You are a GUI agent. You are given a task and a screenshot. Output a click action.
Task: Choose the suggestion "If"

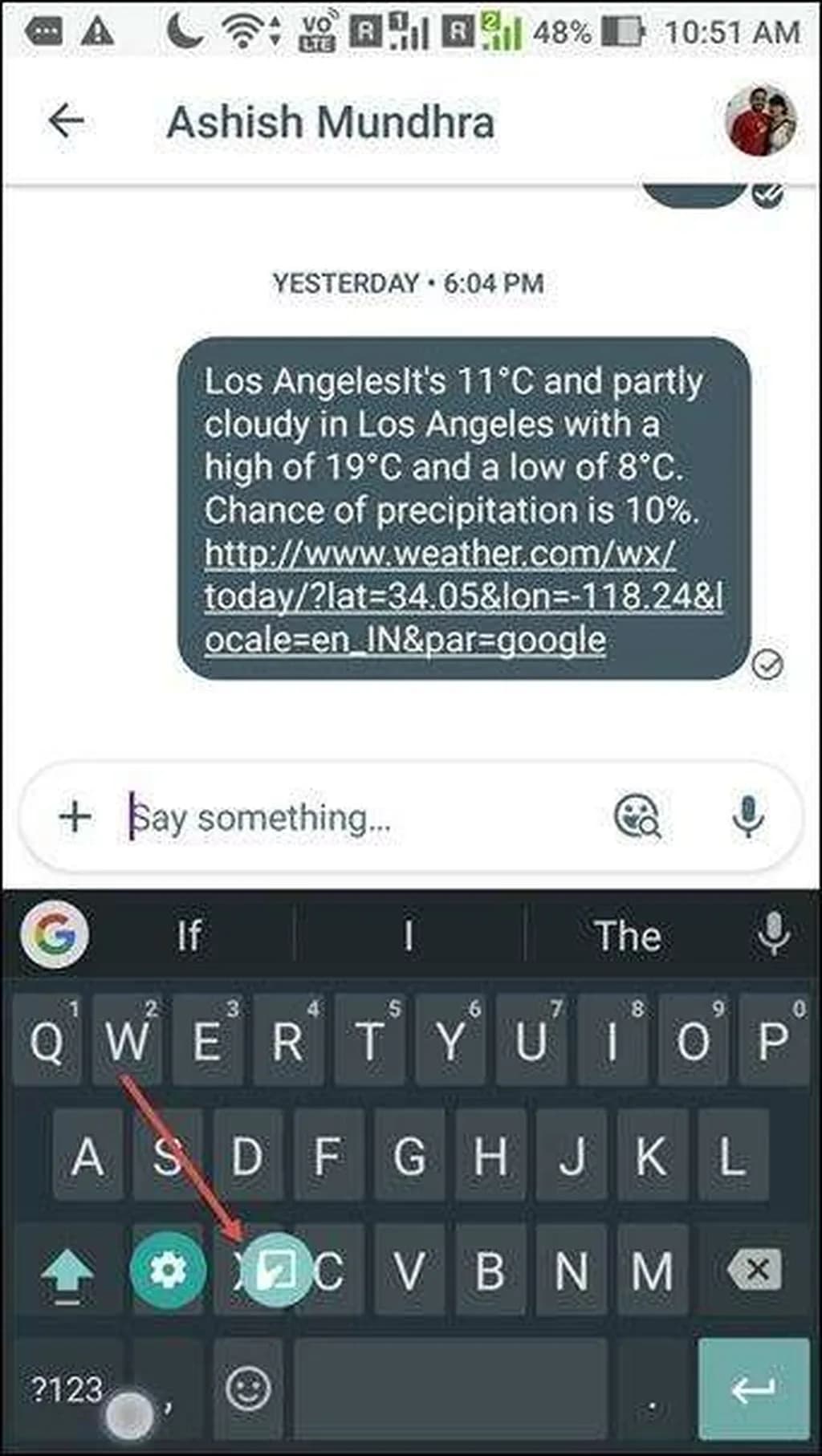click(189, 936)
